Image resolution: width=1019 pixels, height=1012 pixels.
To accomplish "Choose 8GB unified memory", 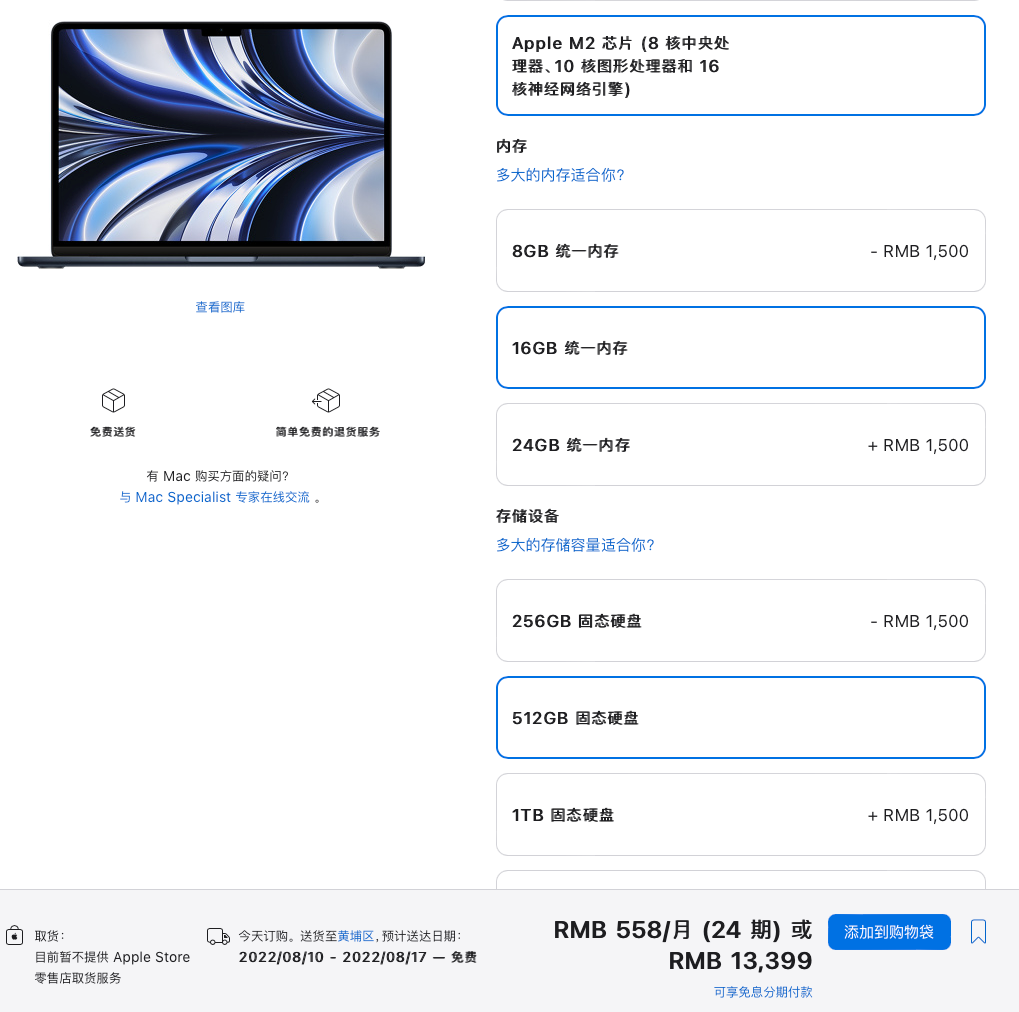I will (740, 251).
